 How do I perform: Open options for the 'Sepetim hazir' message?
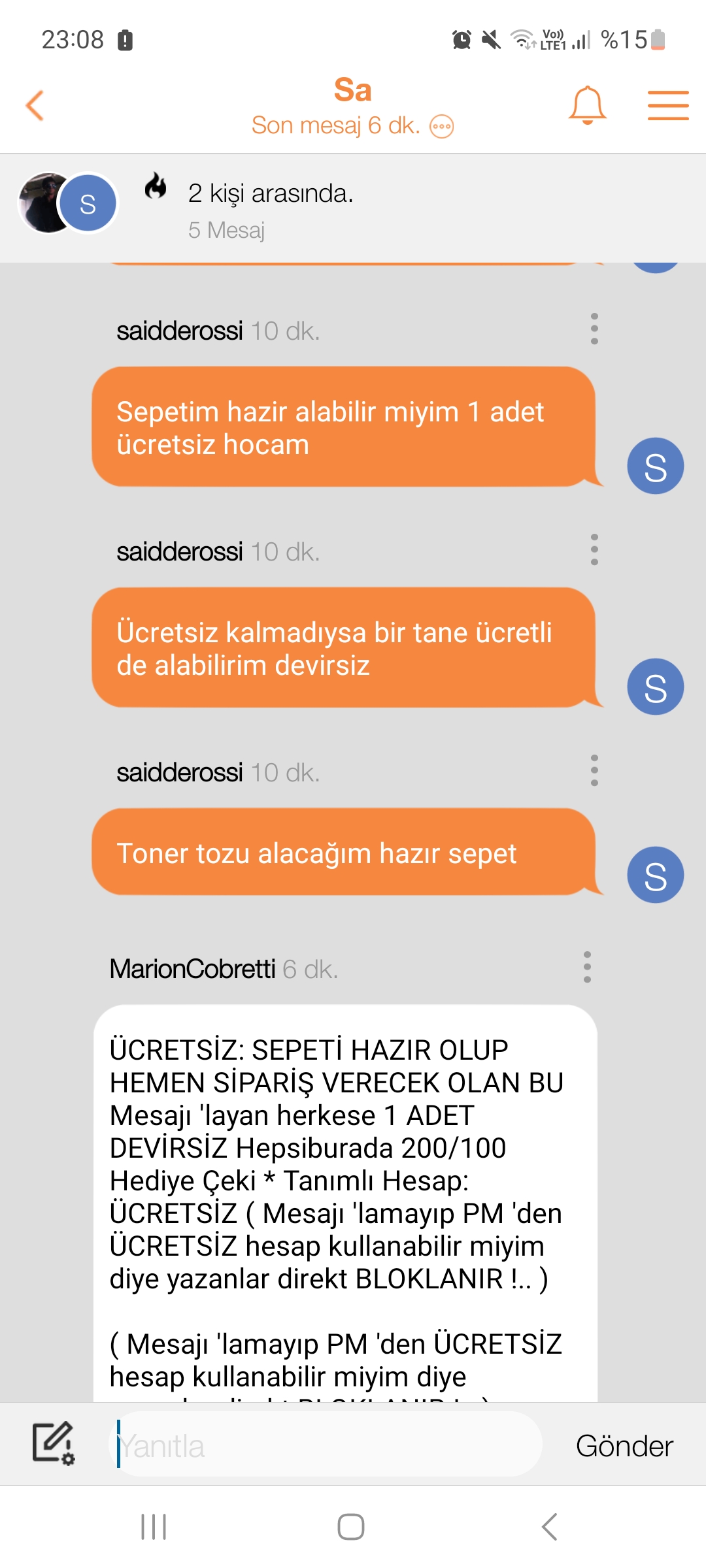click(594, 329)
